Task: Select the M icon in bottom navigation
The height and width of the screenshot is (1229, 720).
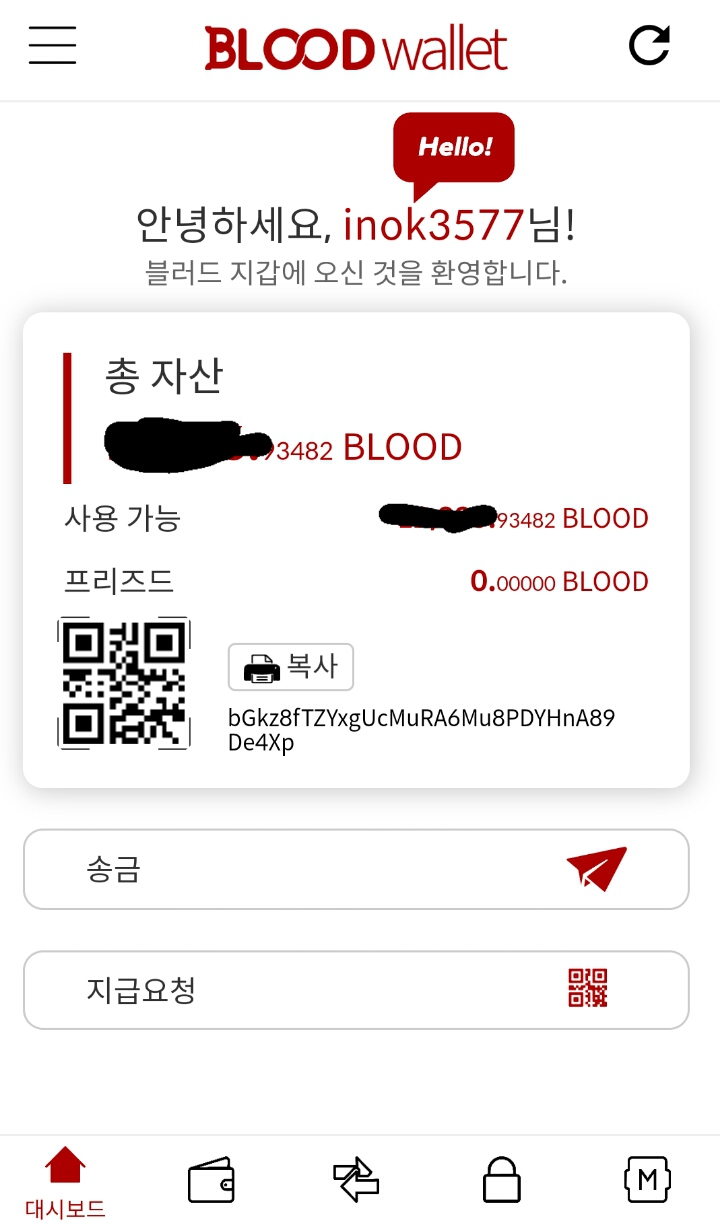Action: pyautogui.click(x=647, y=1180)
